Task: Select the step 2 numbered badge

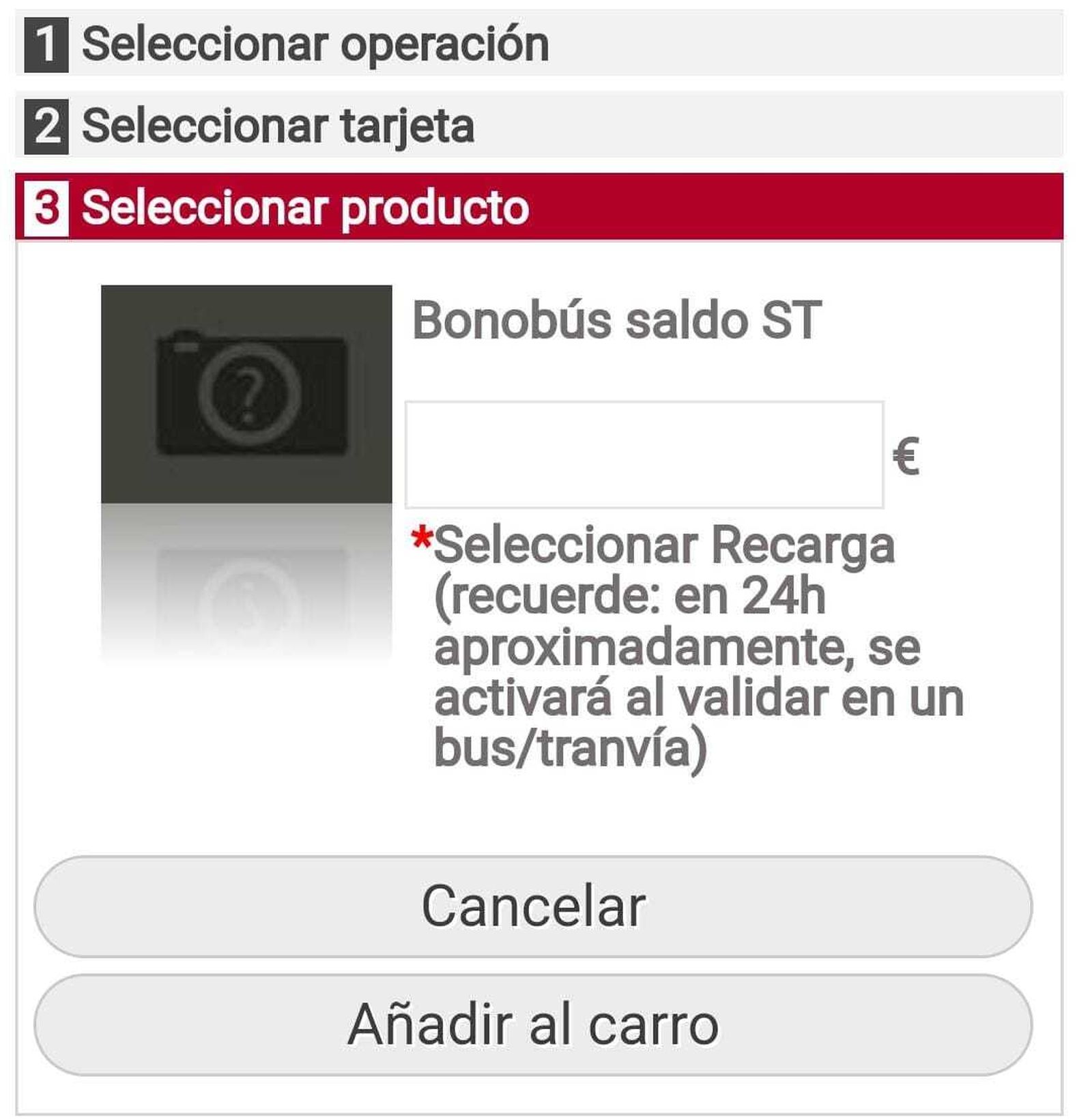Action: tap(45, 125)
